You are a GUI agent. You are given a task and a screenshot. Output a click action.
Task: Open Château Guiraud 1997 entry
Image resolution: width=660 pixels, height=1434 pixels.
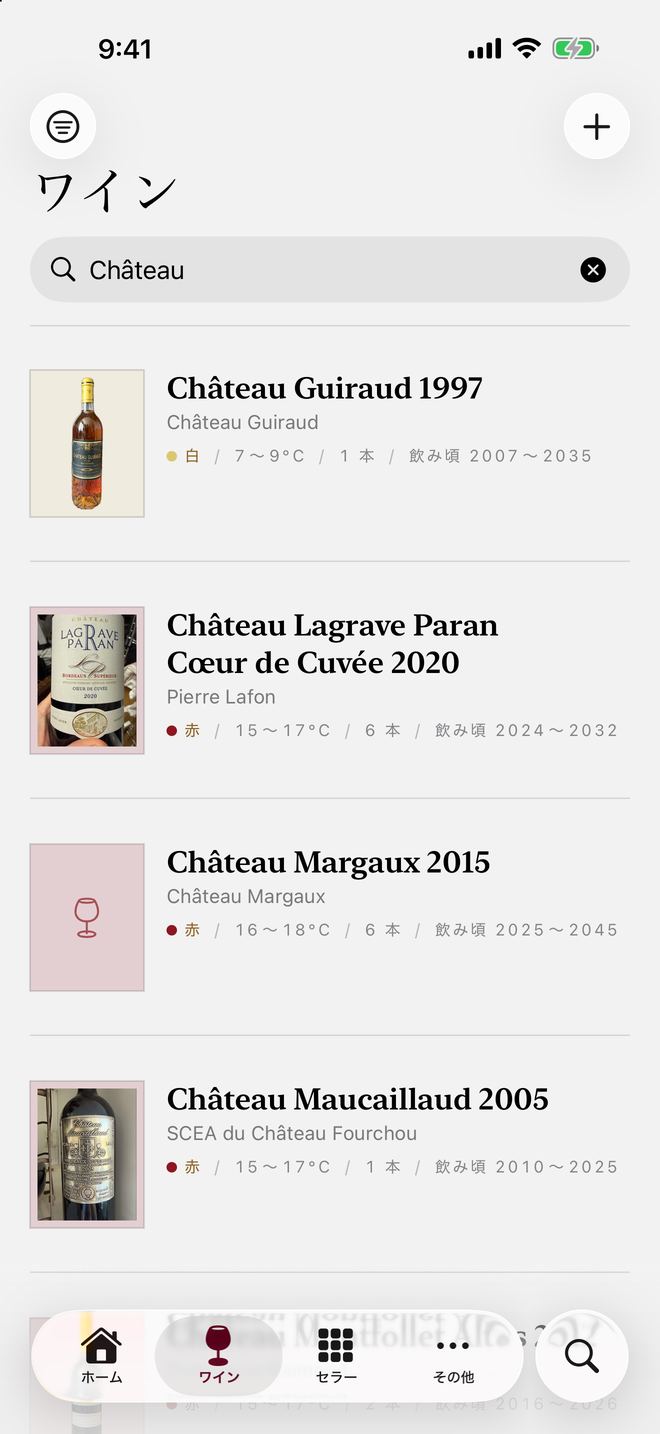point(330,443)
